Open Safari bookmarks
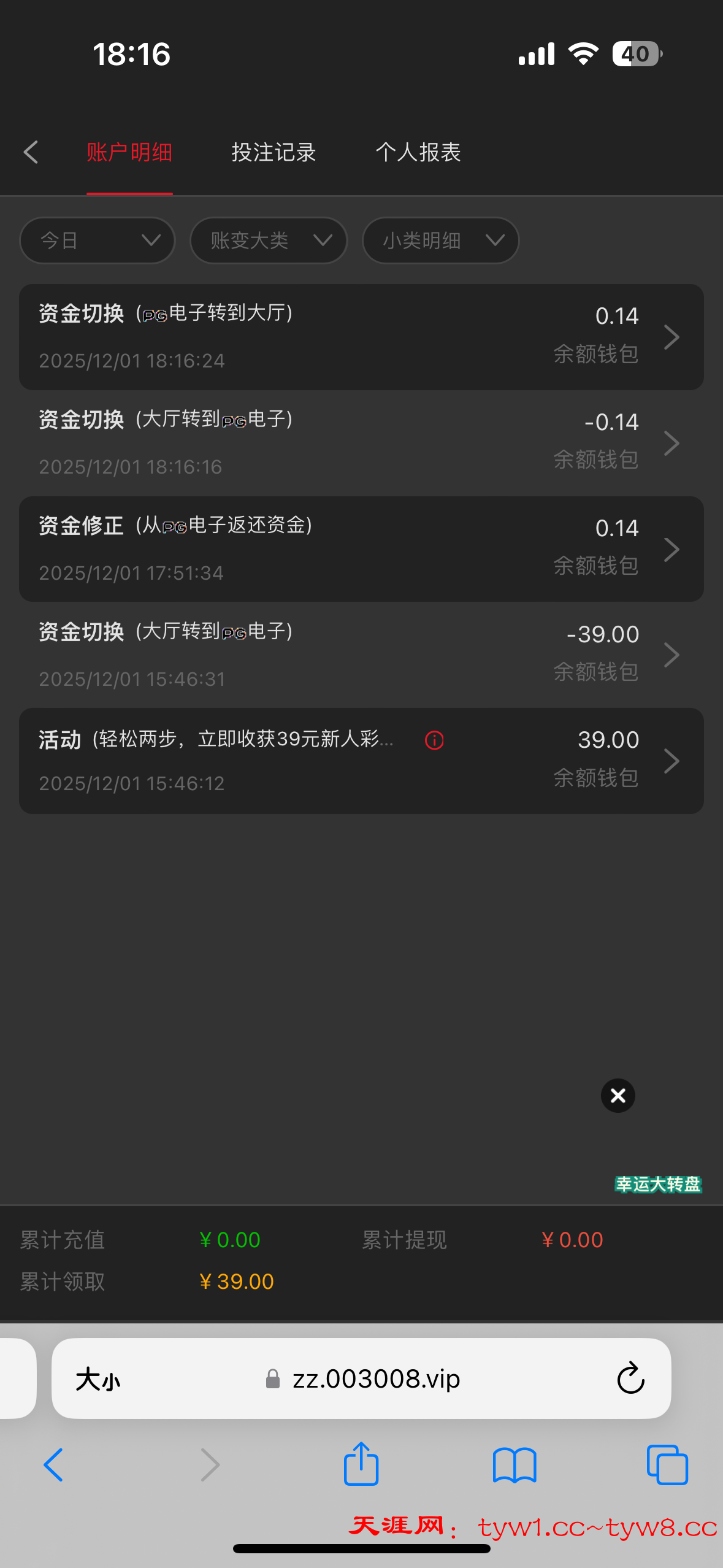Viewport: 723px width, 1568px height. pos(514,1465)
